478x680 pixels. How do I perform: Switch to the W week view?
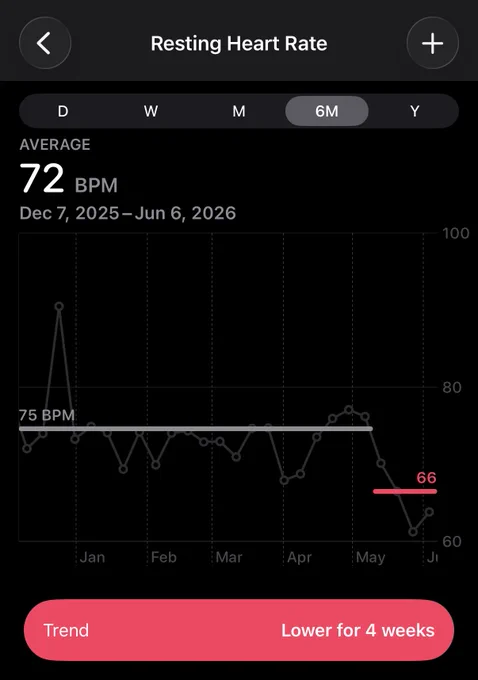pyautogui.click(x=151, y=111)
